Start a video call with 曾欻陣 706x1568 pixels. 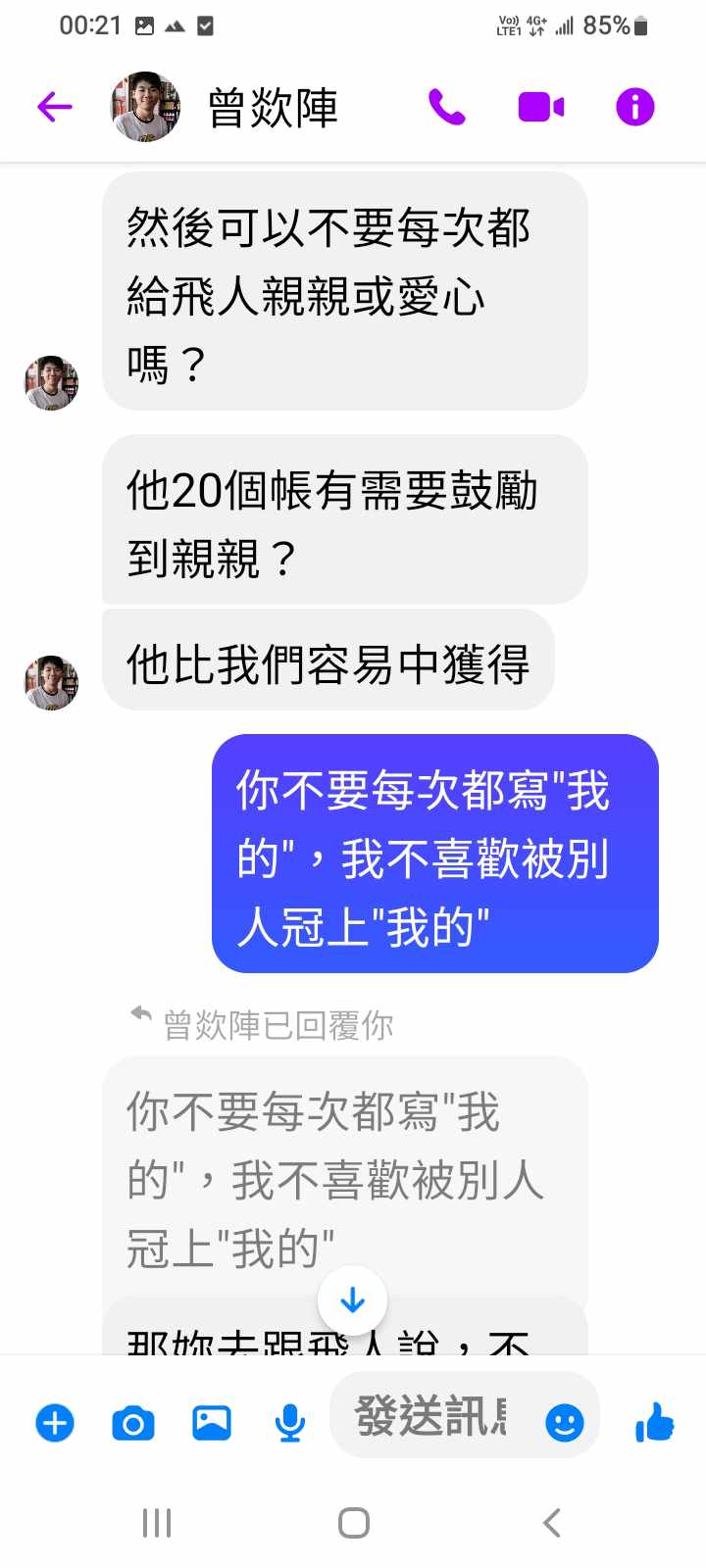pos(540,107)
